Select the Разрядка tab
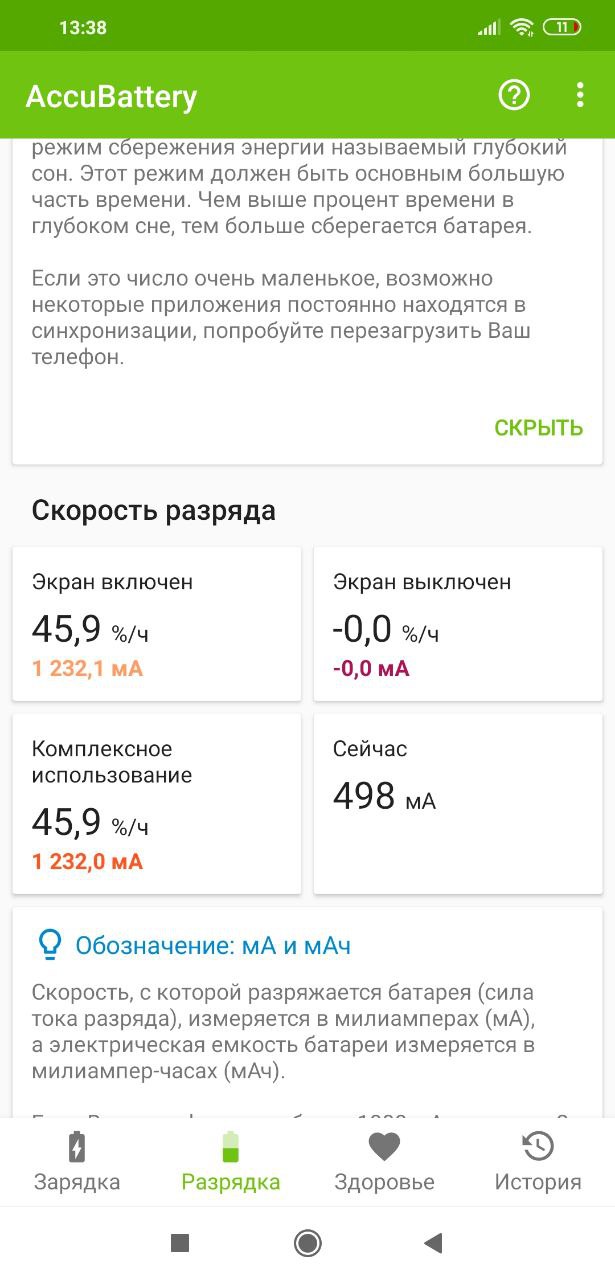The image size is (615, 1280). pyautogui.click(x=231, y=1161)
